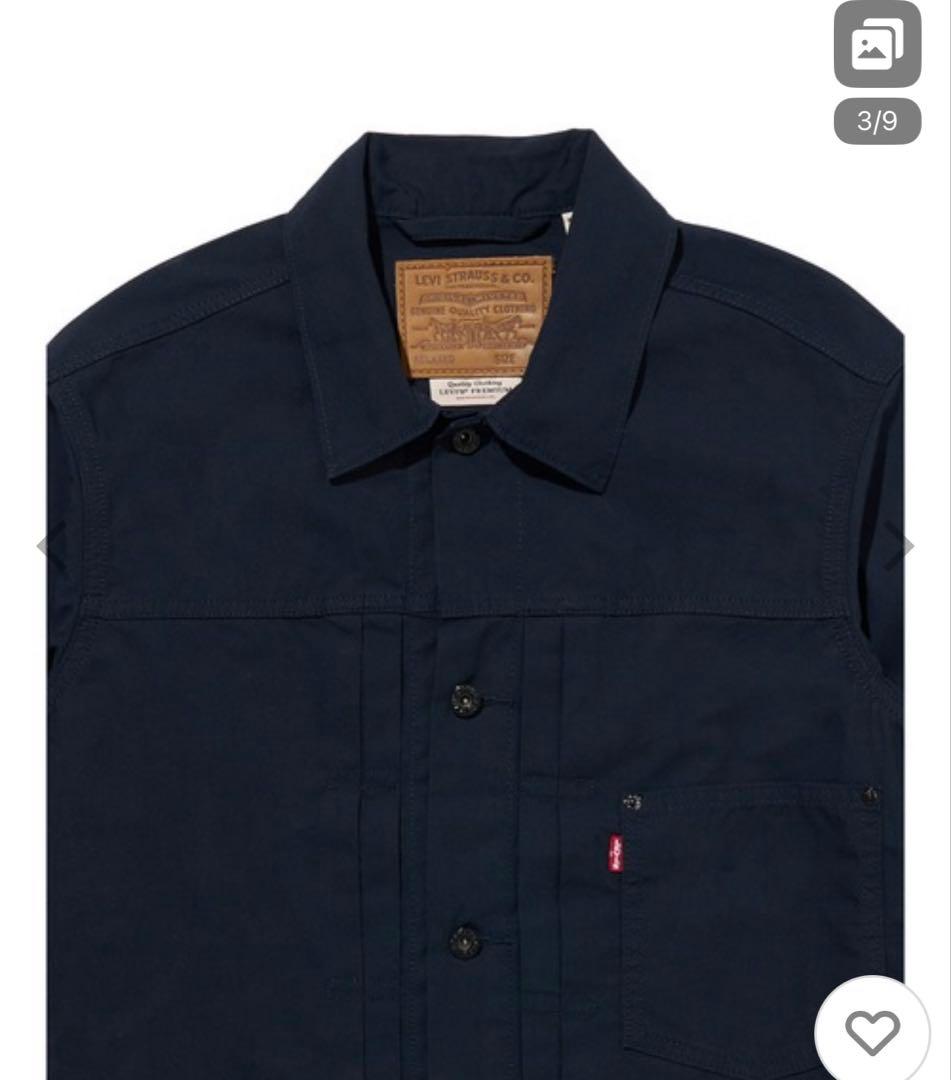951x1080 pixels.
Task: Open the image gallery icon
Action: coord(877,45)
